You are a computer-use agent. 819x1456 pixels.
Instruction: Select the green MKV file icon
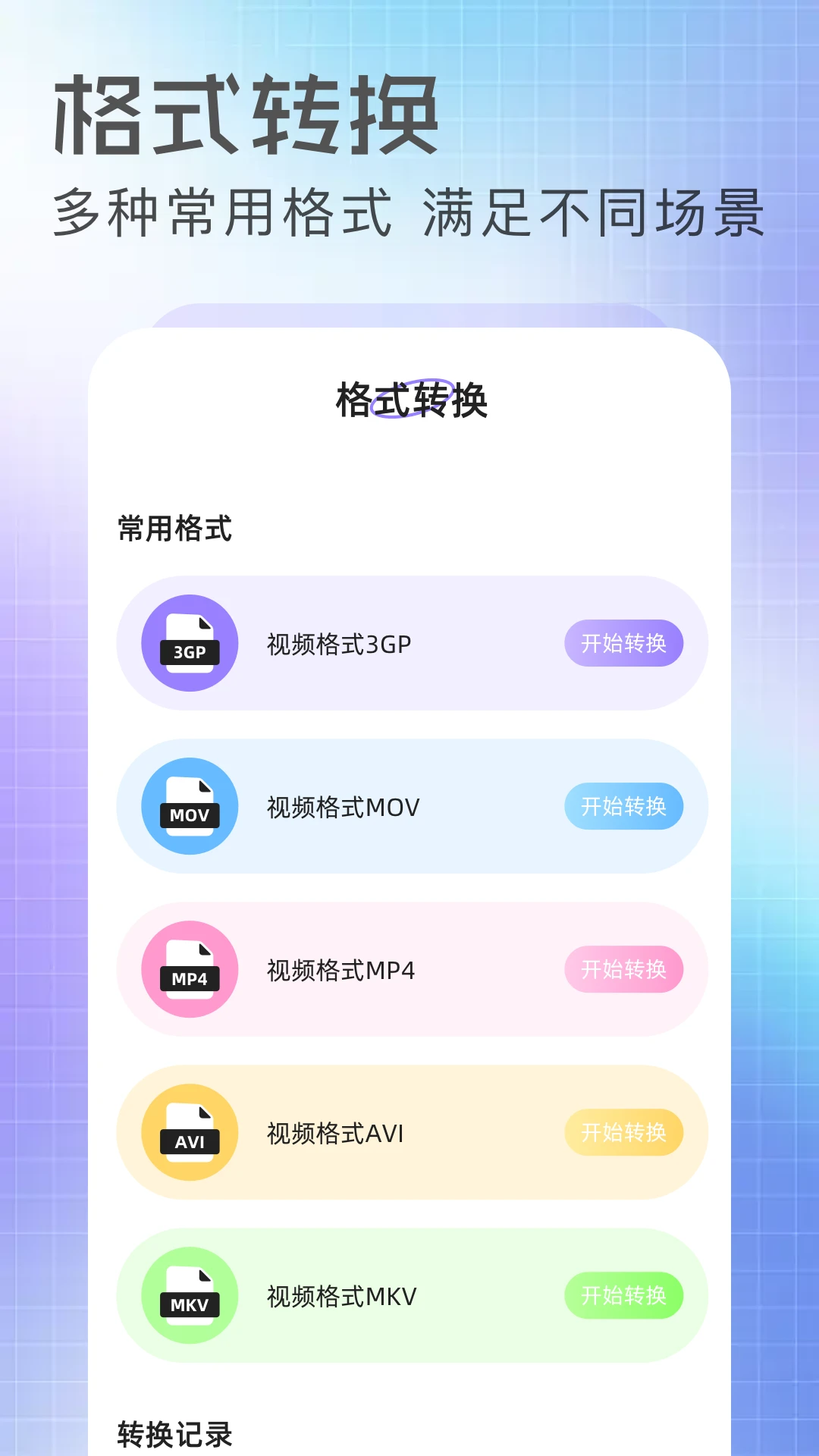[x=189, y=1297]
